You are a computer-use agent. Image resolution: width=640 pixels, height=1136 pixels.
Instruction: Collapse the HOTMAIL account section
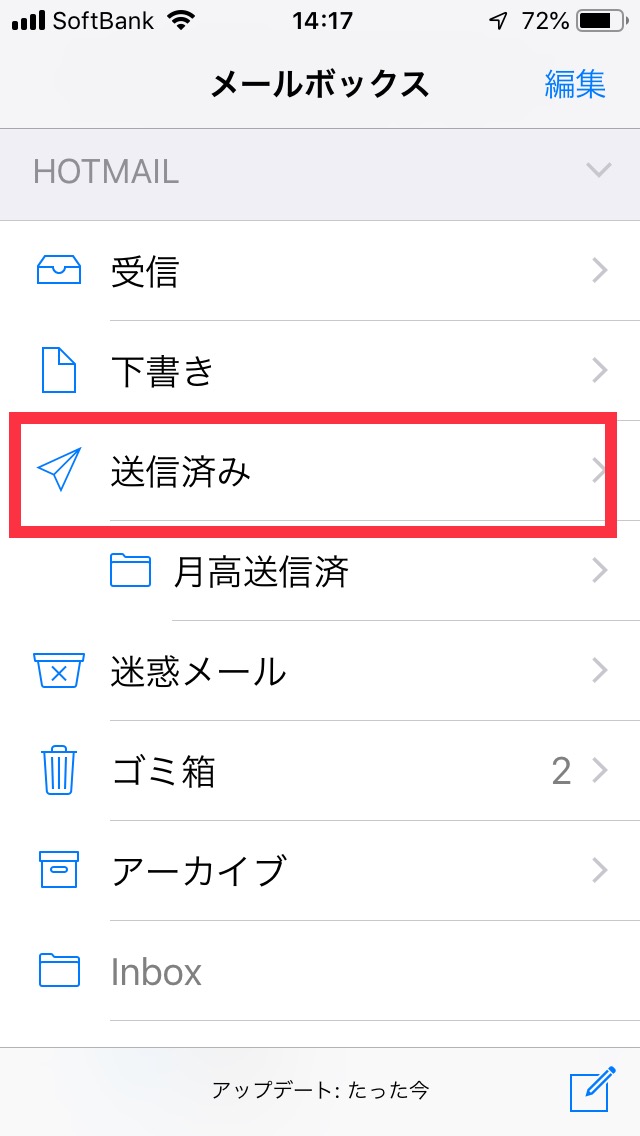[598, 170]
